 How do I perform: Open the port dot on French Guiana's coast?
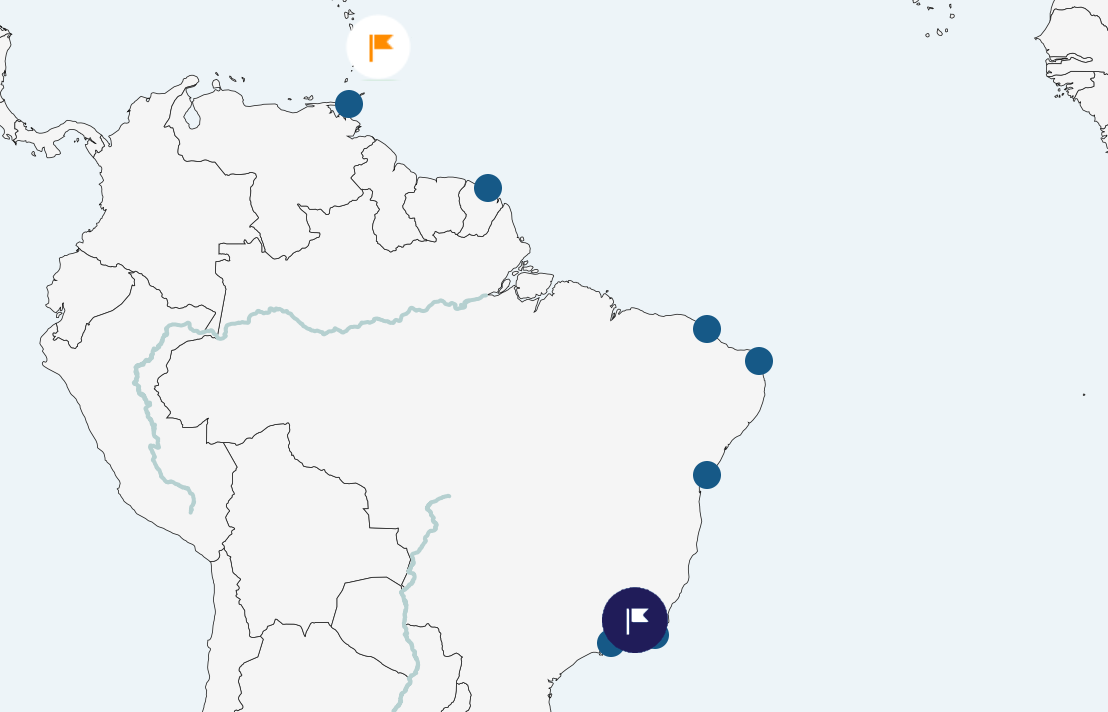pyautogui.click(x=488, y=188)
